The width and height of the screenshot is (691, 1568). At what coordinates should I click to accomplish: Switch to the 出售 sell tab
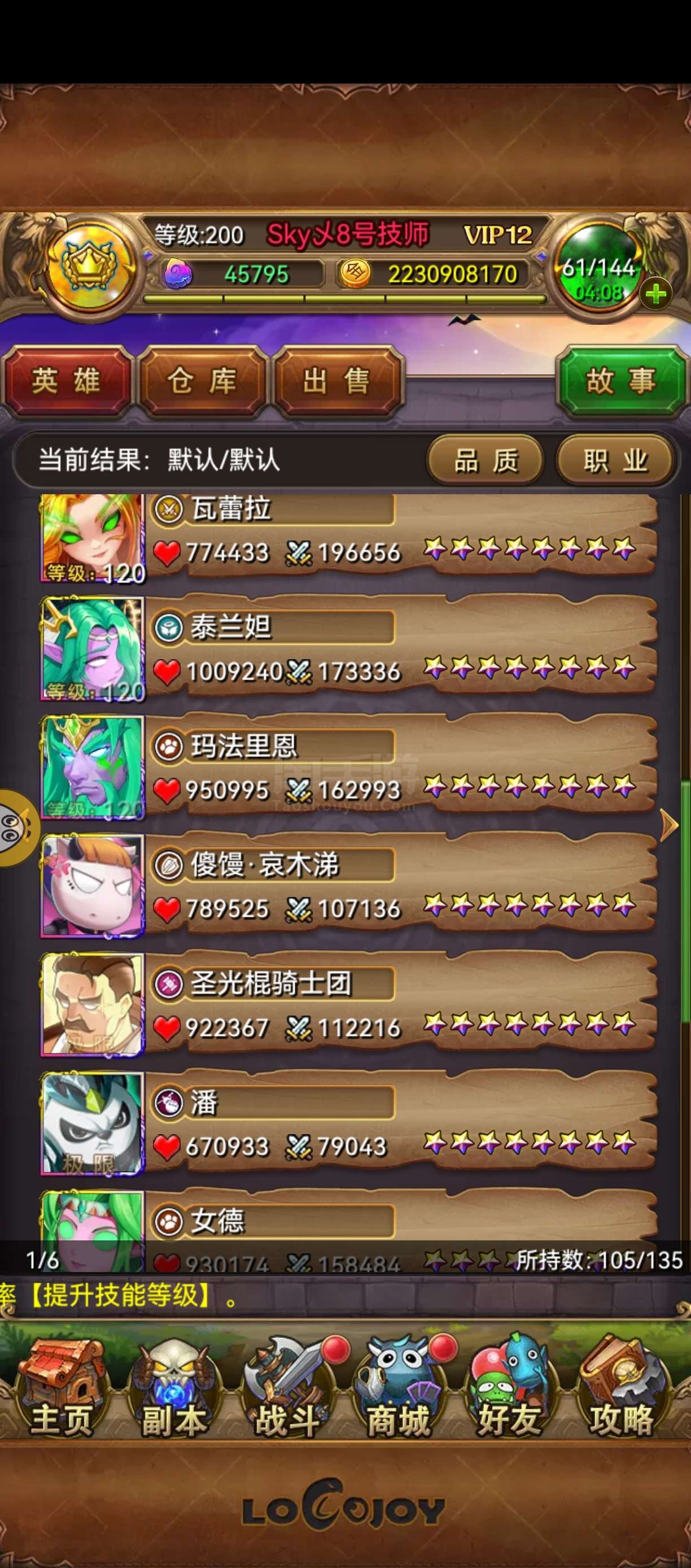(x=338, y=381)
